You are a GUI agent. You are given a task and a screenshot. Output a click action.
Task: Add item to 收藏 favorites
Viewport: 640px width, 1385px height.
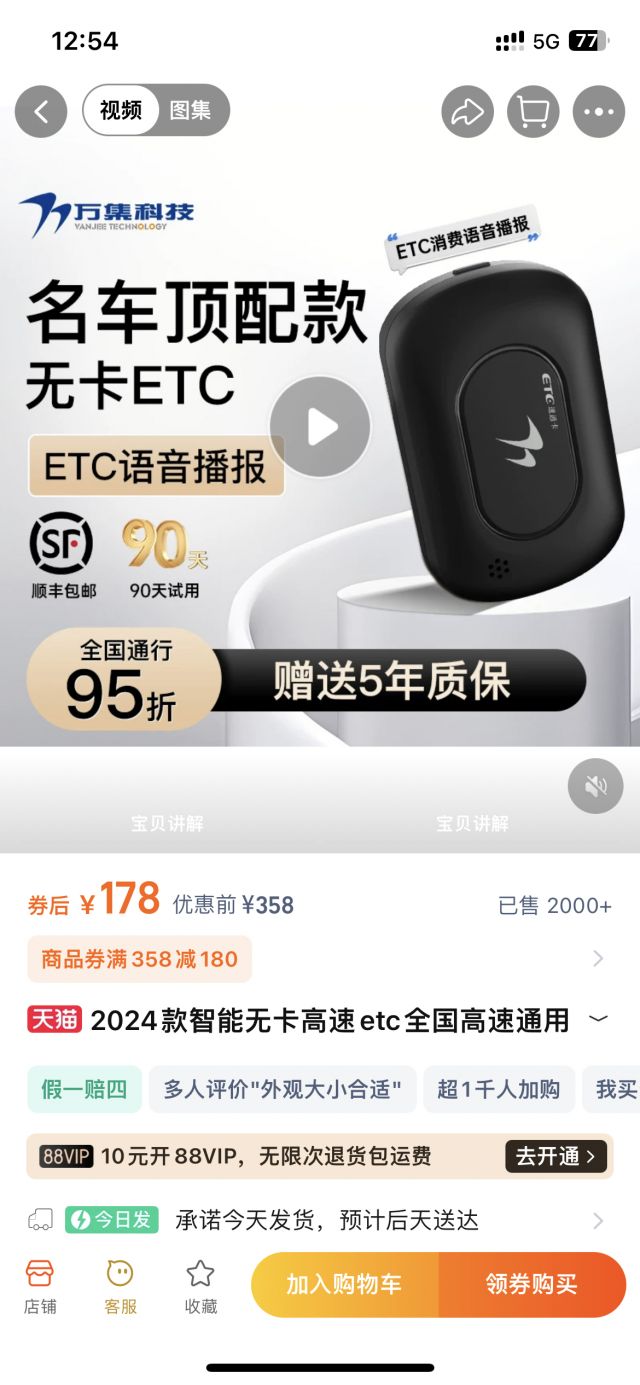(200, 1285)
